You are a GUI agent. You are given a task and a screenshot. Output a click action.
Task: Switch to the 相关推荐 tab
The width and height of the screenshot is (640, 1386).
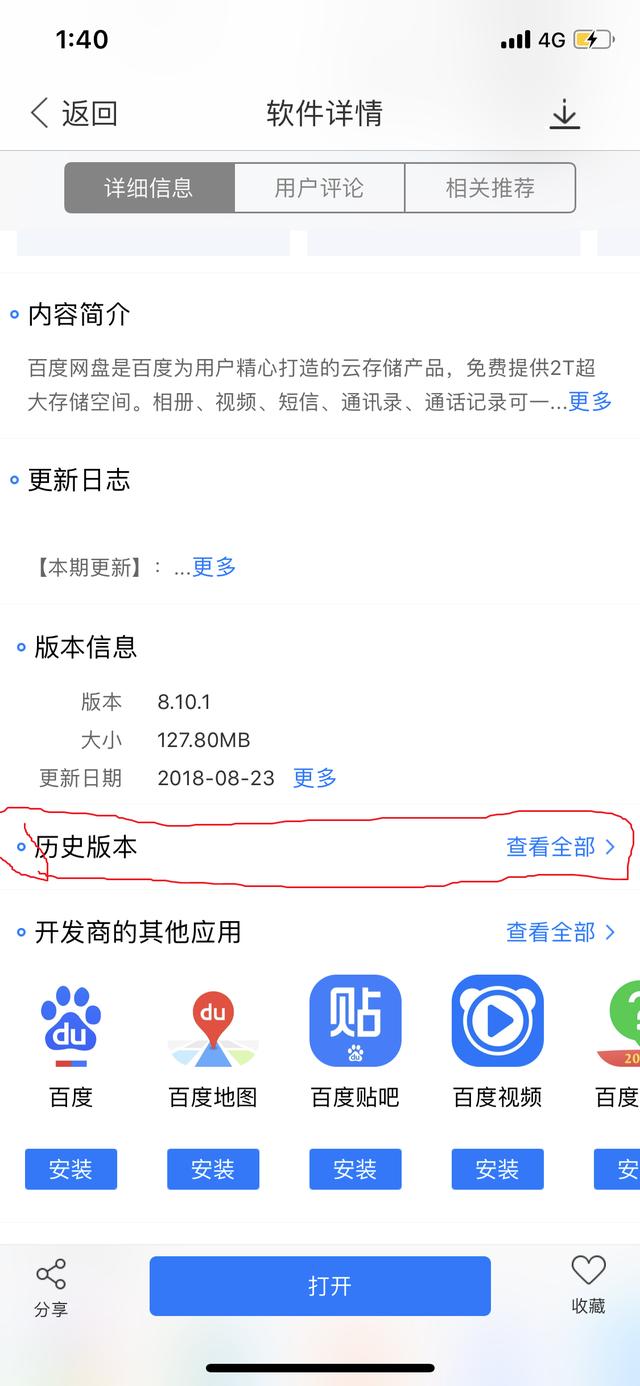[x=490, y=187]
